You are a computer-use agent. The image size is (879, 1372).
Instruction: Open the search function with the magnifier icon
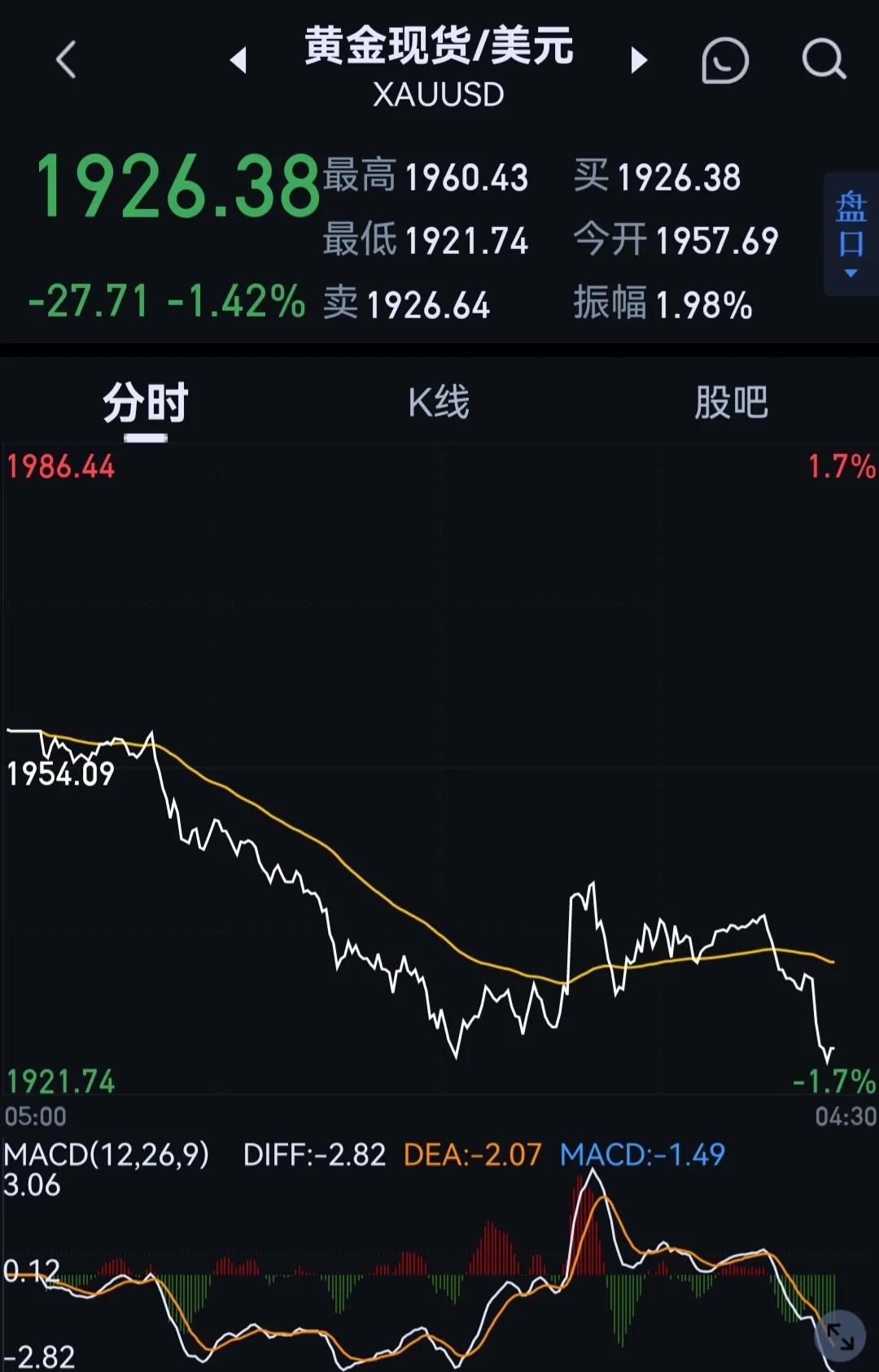click(x=822, y=59)
